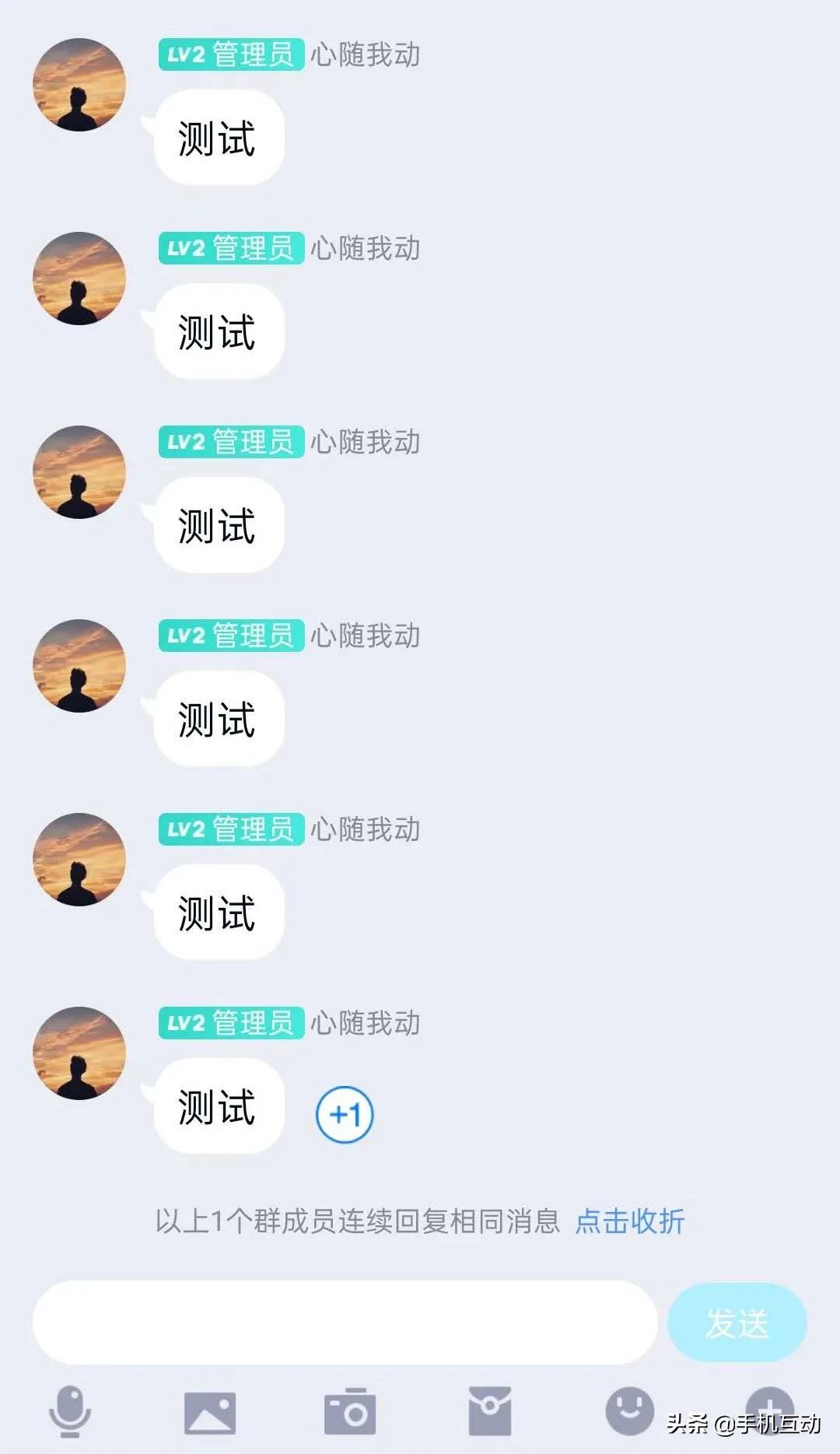This screenshot has height=1454, width=840.
Task: Select the last 测试 message bubble
Action: pos(218,1105)
